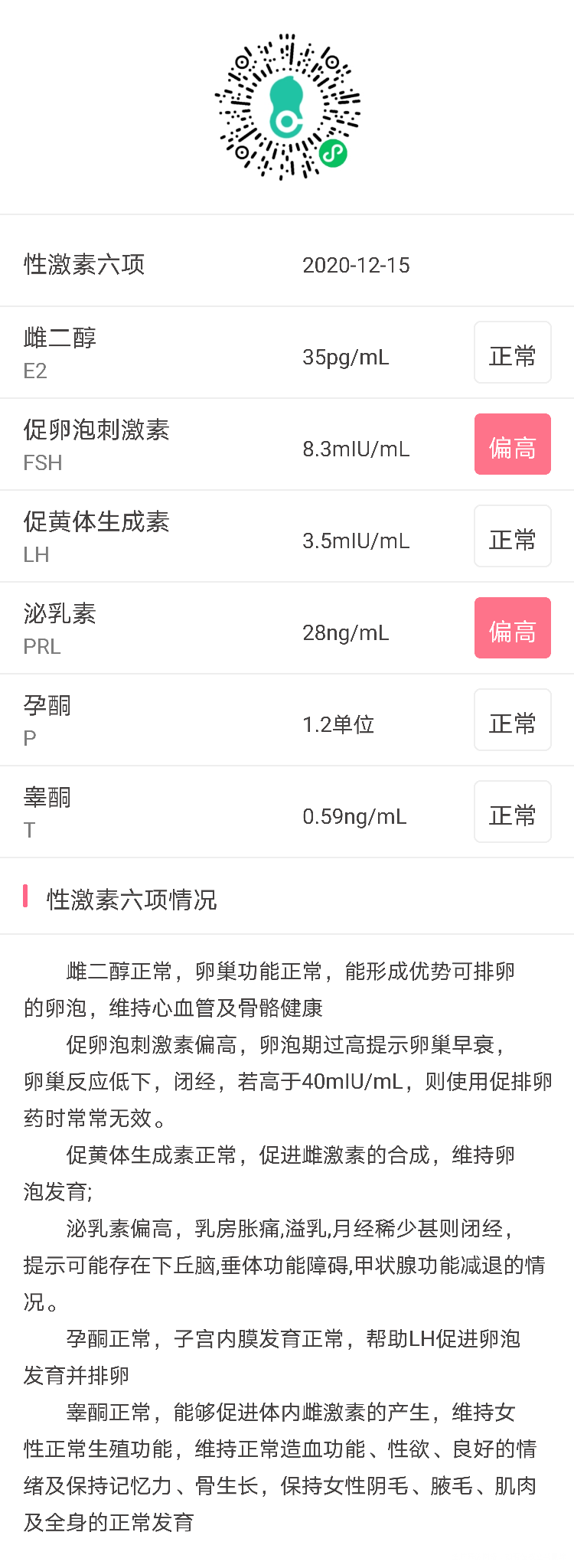Toggle the 偏高 status badge for FSH
The height and width of the screenshot is (1568, 574).
(513, 444)
